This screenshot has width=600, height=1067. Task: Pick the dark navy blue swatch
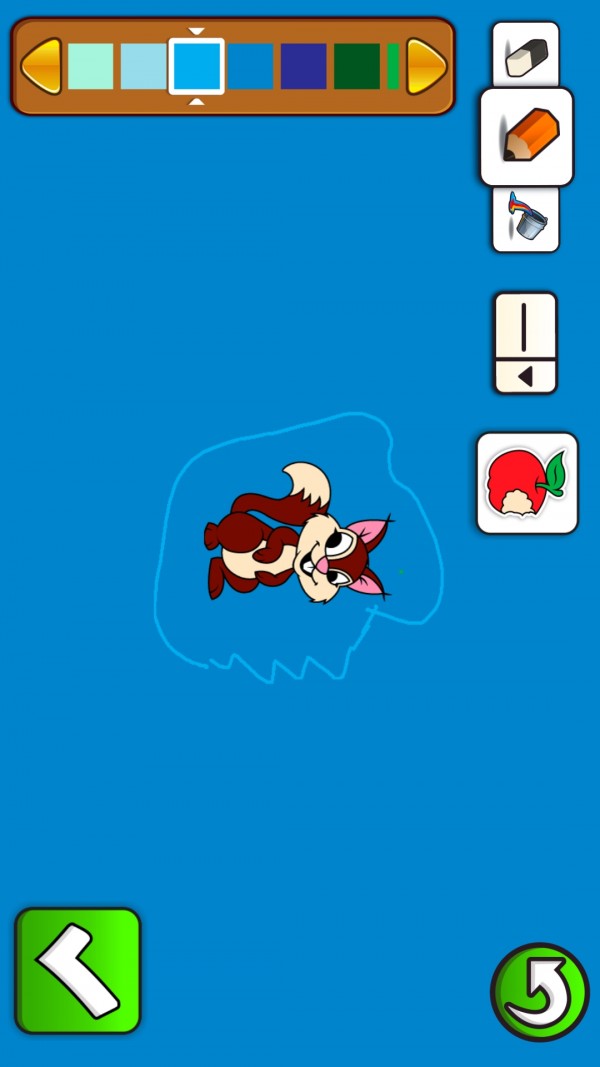click(x=303, y=66)
